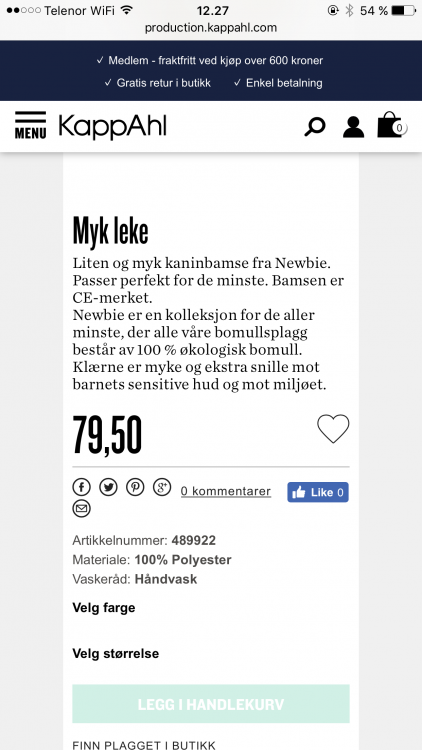Tap the browser address bar URL
The image size is (422, 750).
pos(211,28)
